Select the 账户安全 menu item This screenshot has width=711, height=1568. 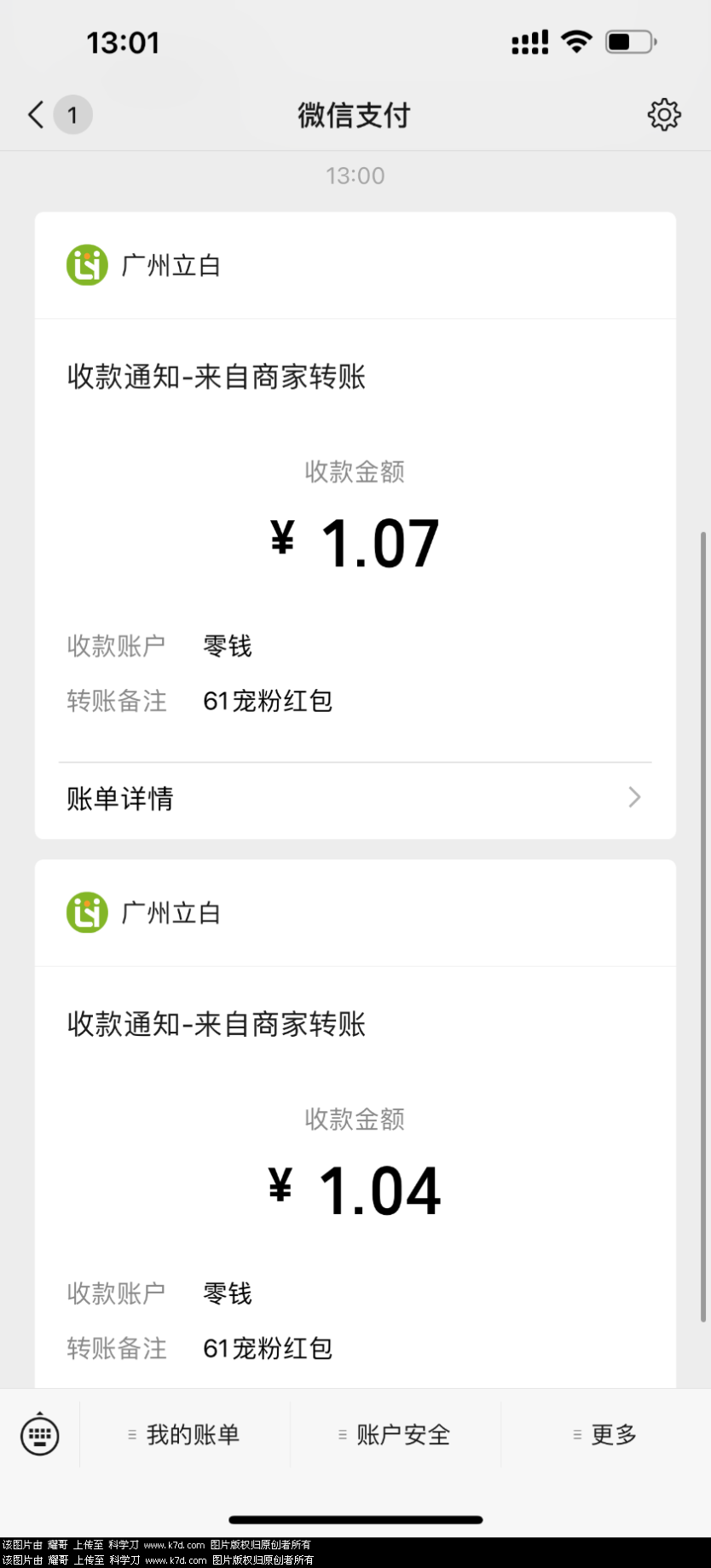(x=402, y=1435)
